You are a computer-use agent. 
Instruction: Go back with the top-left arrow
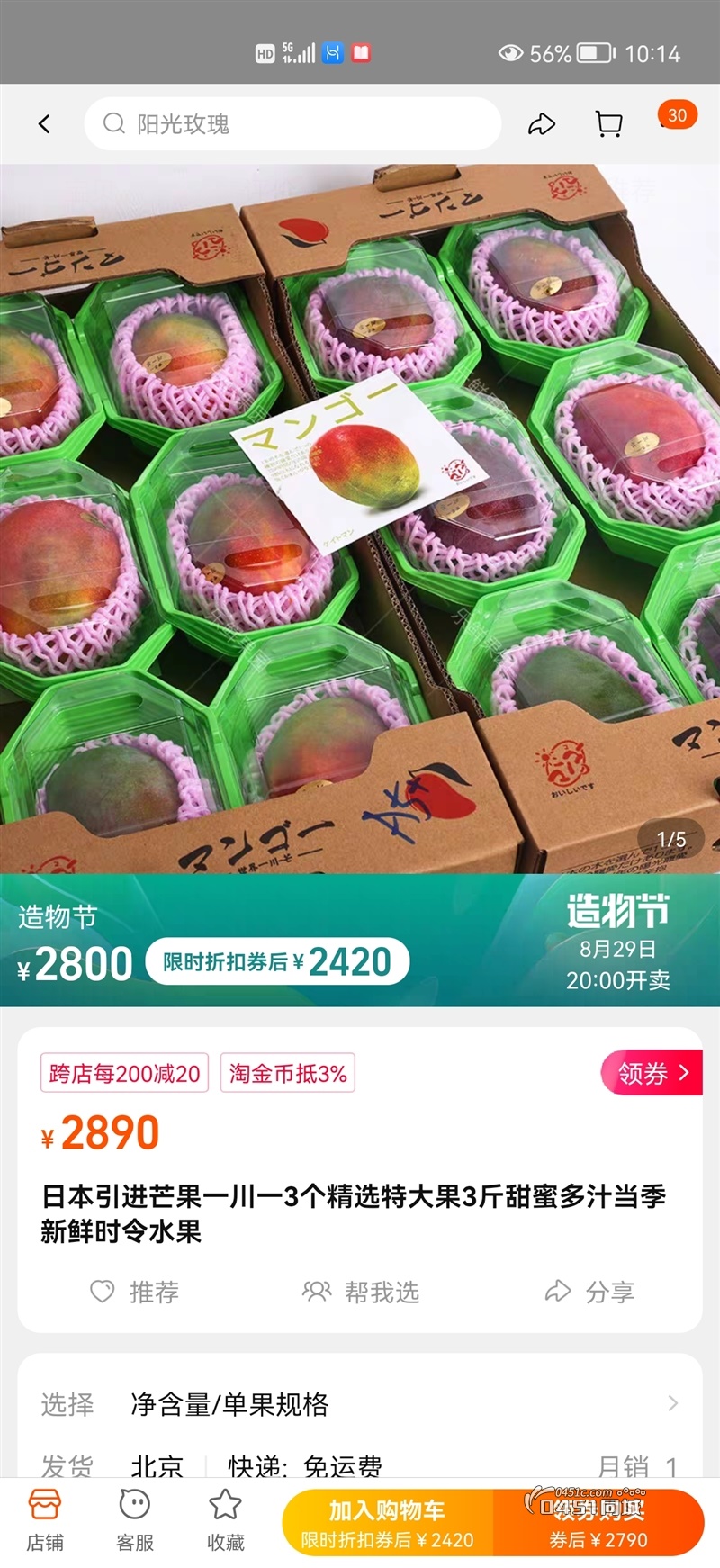point(44,124)
